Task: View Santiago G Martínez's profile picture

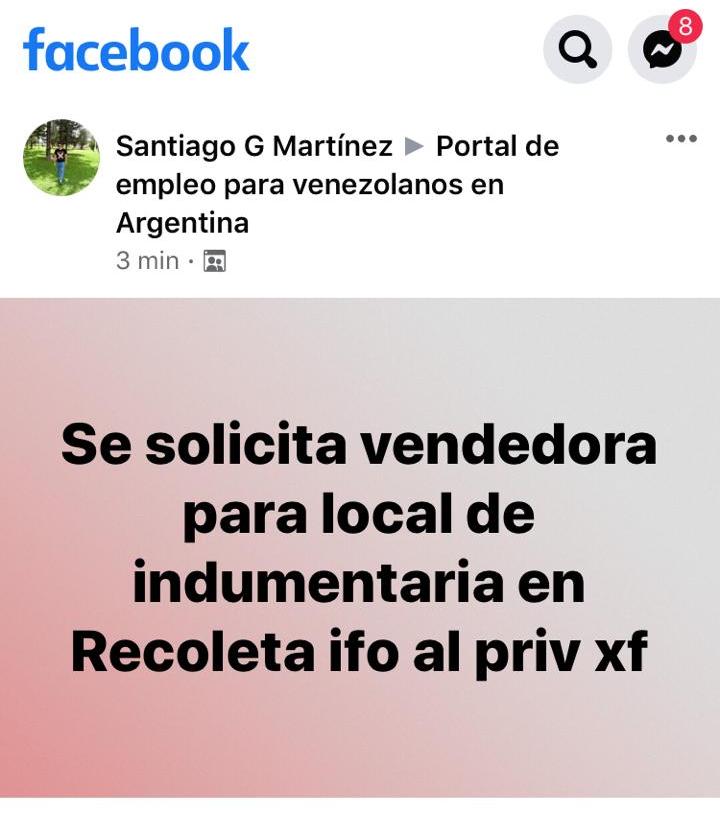Action: coord(61,157)
